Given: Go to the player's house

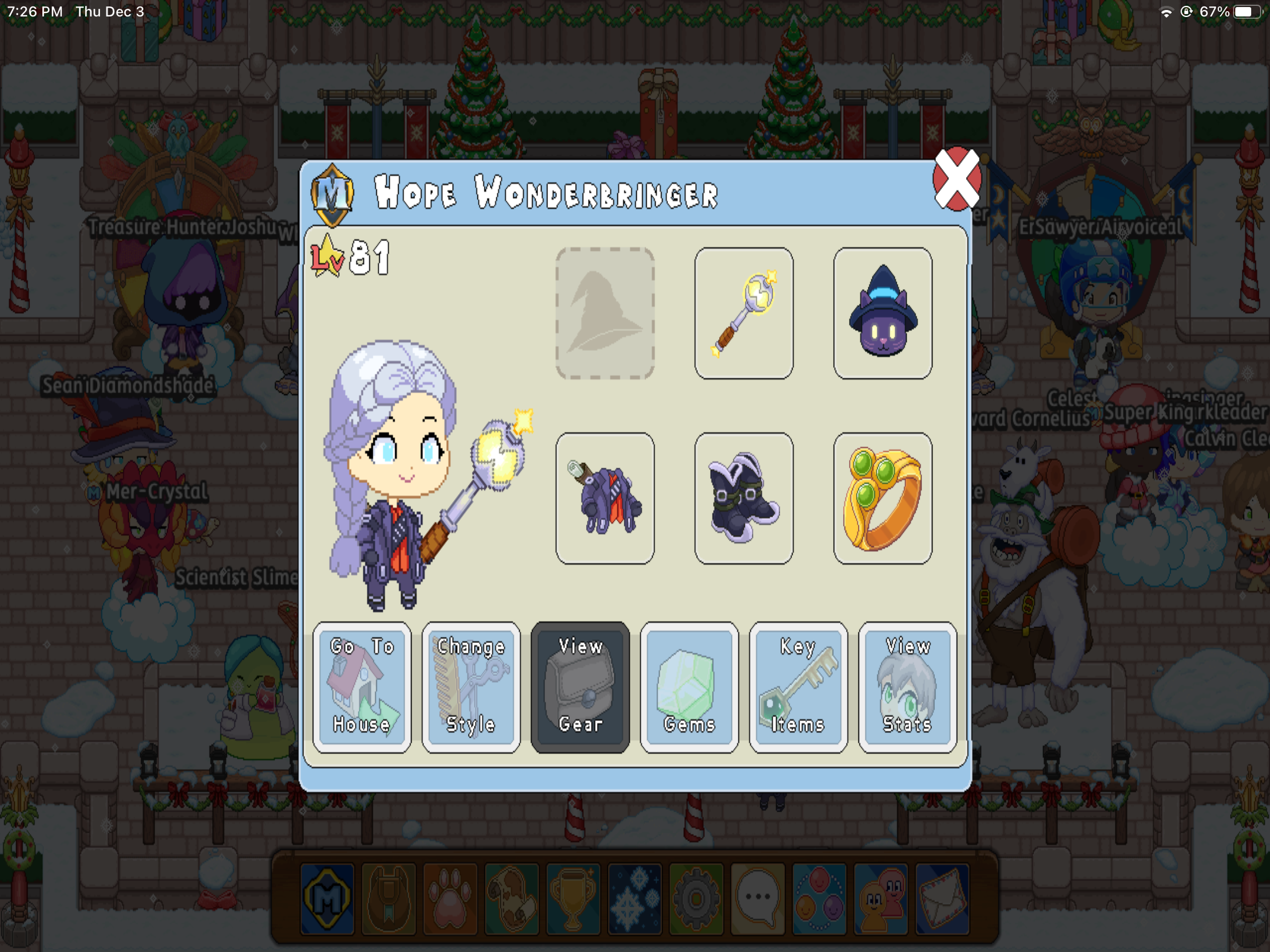Looking at the screenshot, I should tap(362, 687).
